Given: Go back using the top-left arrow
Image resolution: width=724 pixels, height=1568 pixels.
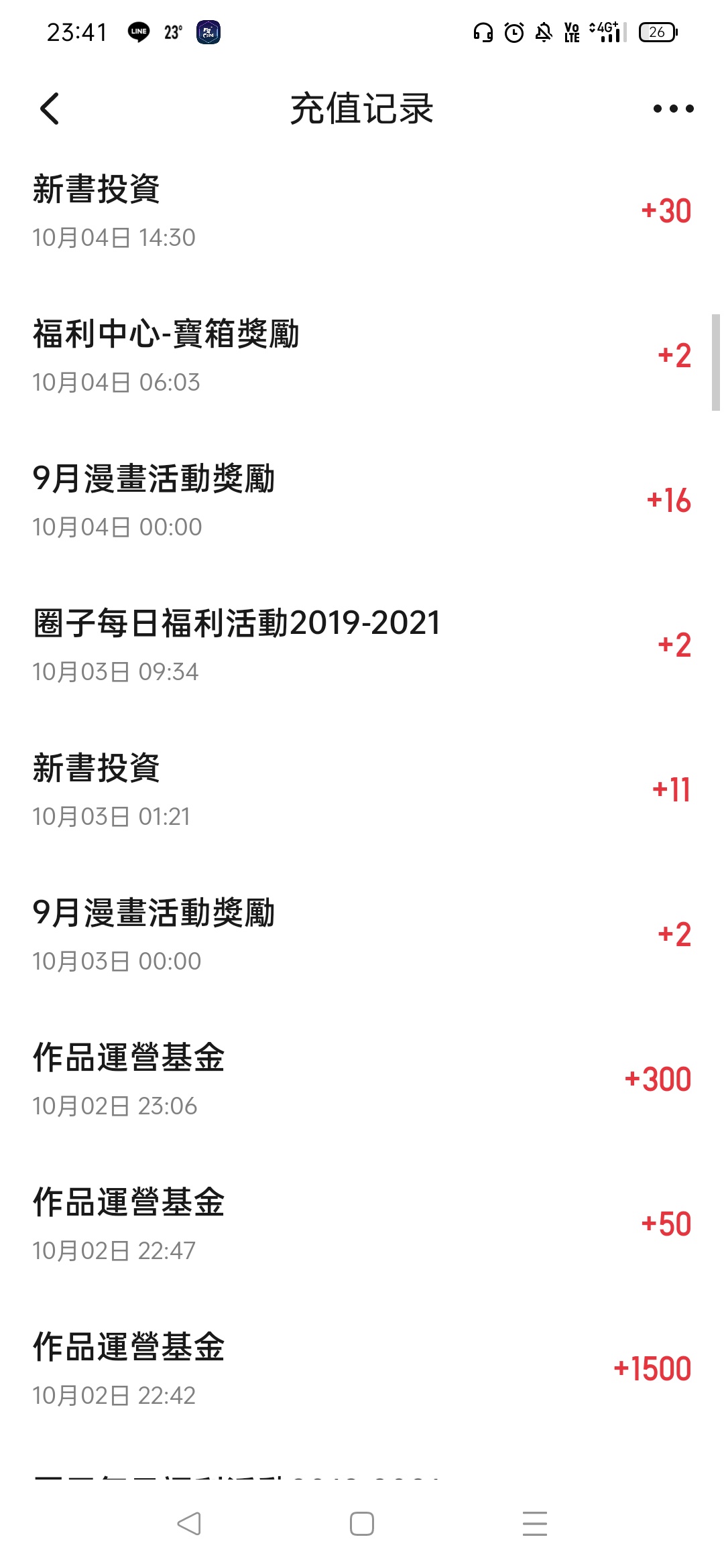Looking at the screenshot, I should point(50,109).
